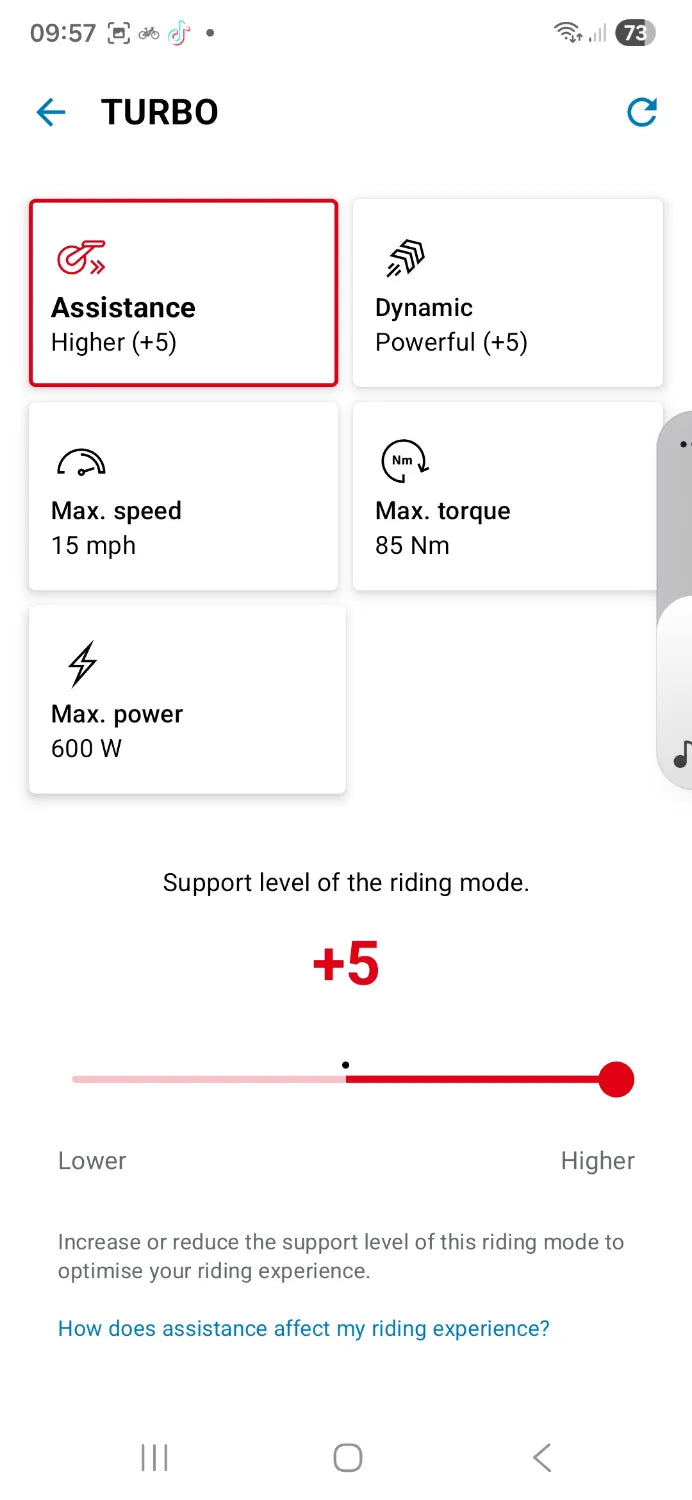Viewport: 692px width, 1500px height.
Task: Open the system recent apps view
Action: tap(154, 1457)
